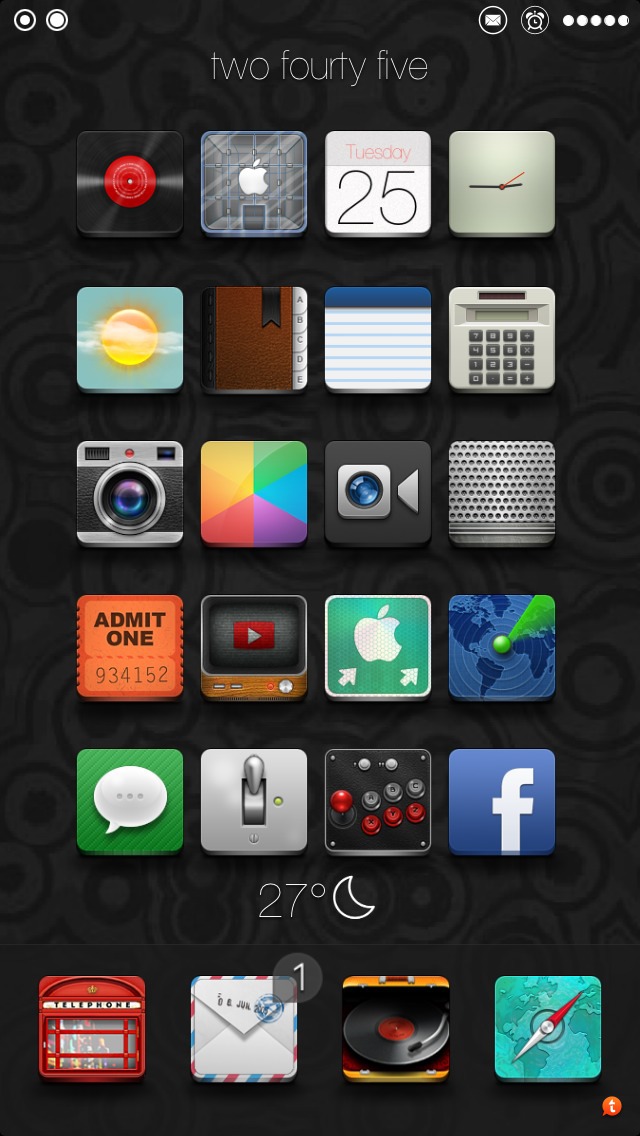This screenshot has height=1136, width=640.
Task: Open the settings toggle switch app
Action: click(254, 801)
